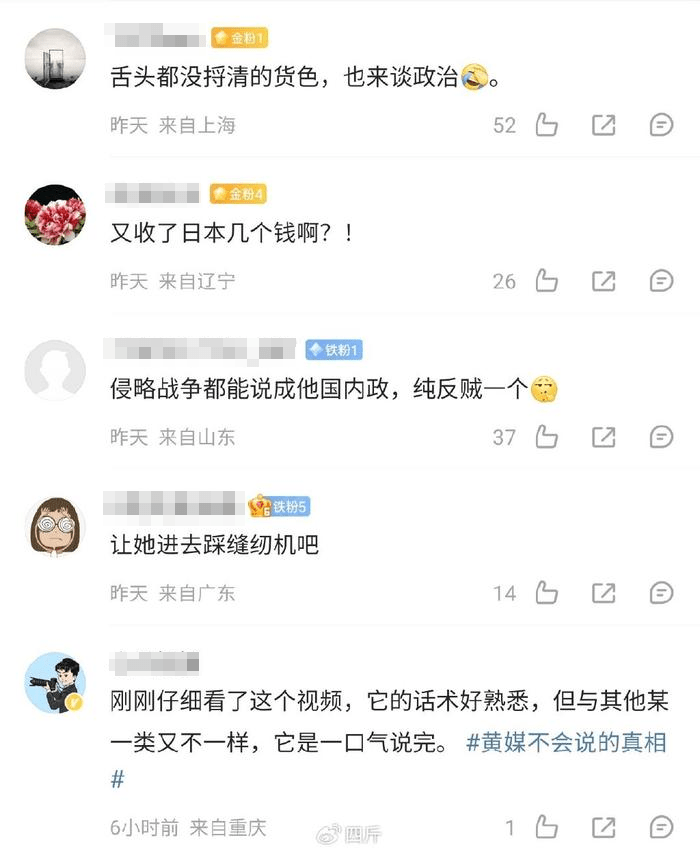This screenshot has height=851, width=700.
Task: Repost the comment posted from 上海
Action: pos(603,125)
